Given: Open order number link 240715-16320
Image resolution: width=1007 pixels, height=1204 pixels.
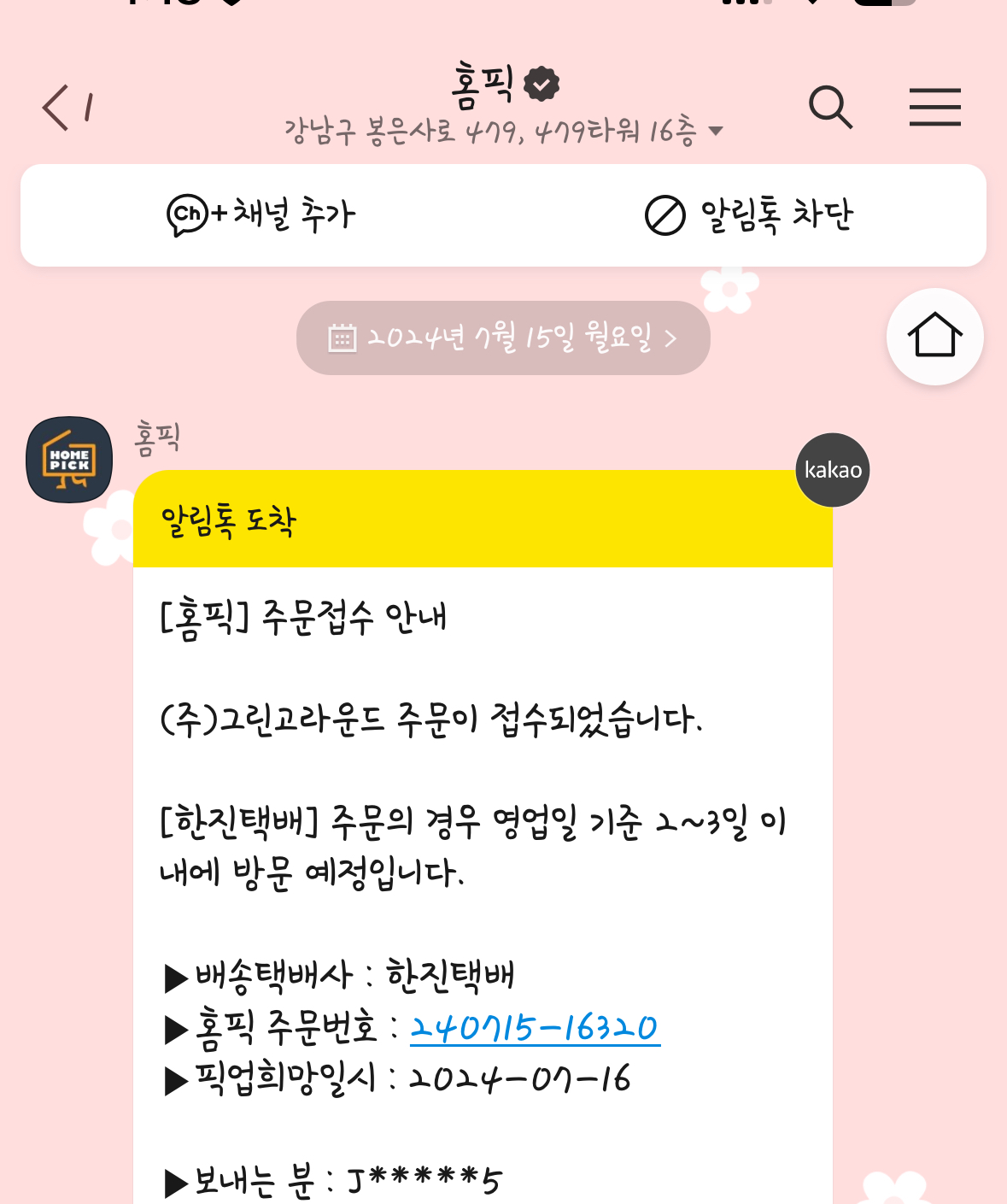Looking at the screenshot, I should [535, 1028].
